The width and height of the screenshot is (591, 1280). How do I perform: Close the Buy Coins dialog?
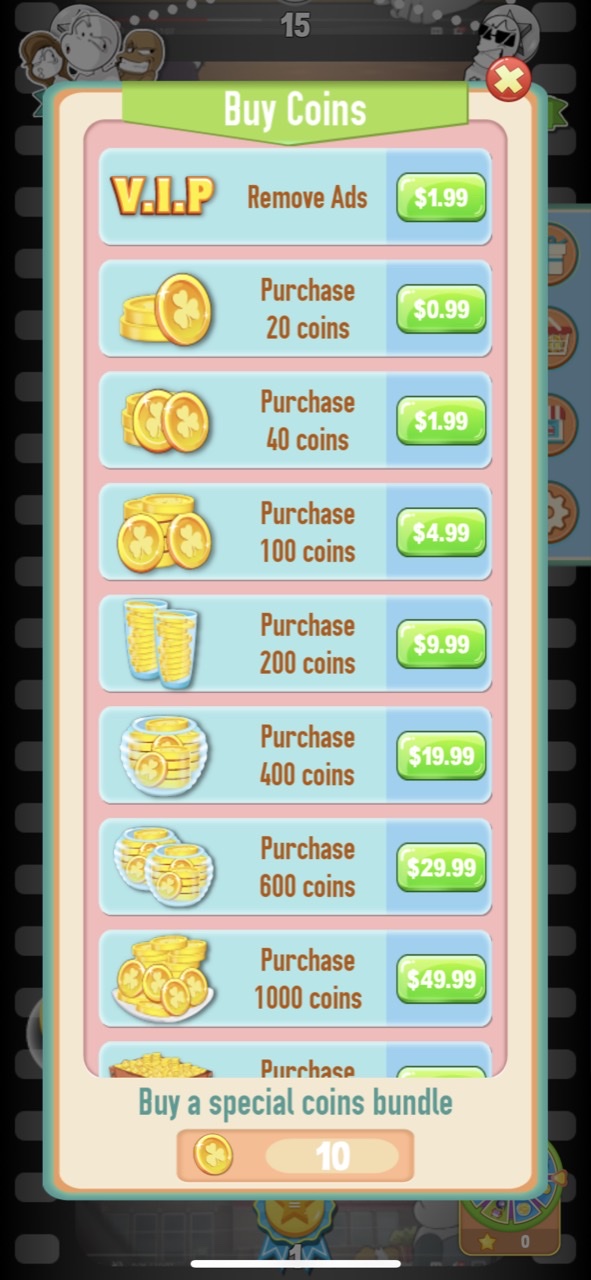[509, 79]
